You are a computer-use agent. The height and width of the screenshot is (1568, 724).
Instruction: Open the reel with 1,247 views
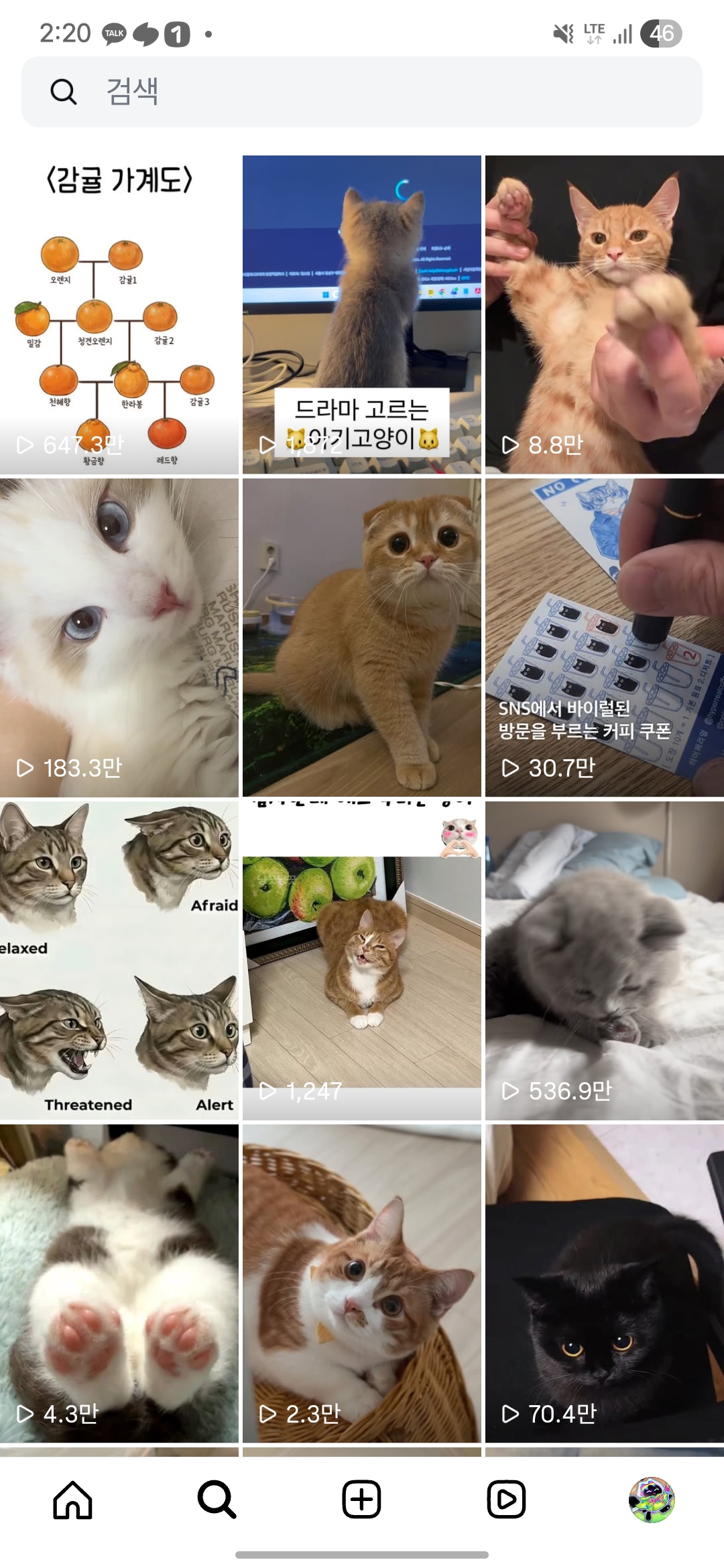[x=362, y=960]
